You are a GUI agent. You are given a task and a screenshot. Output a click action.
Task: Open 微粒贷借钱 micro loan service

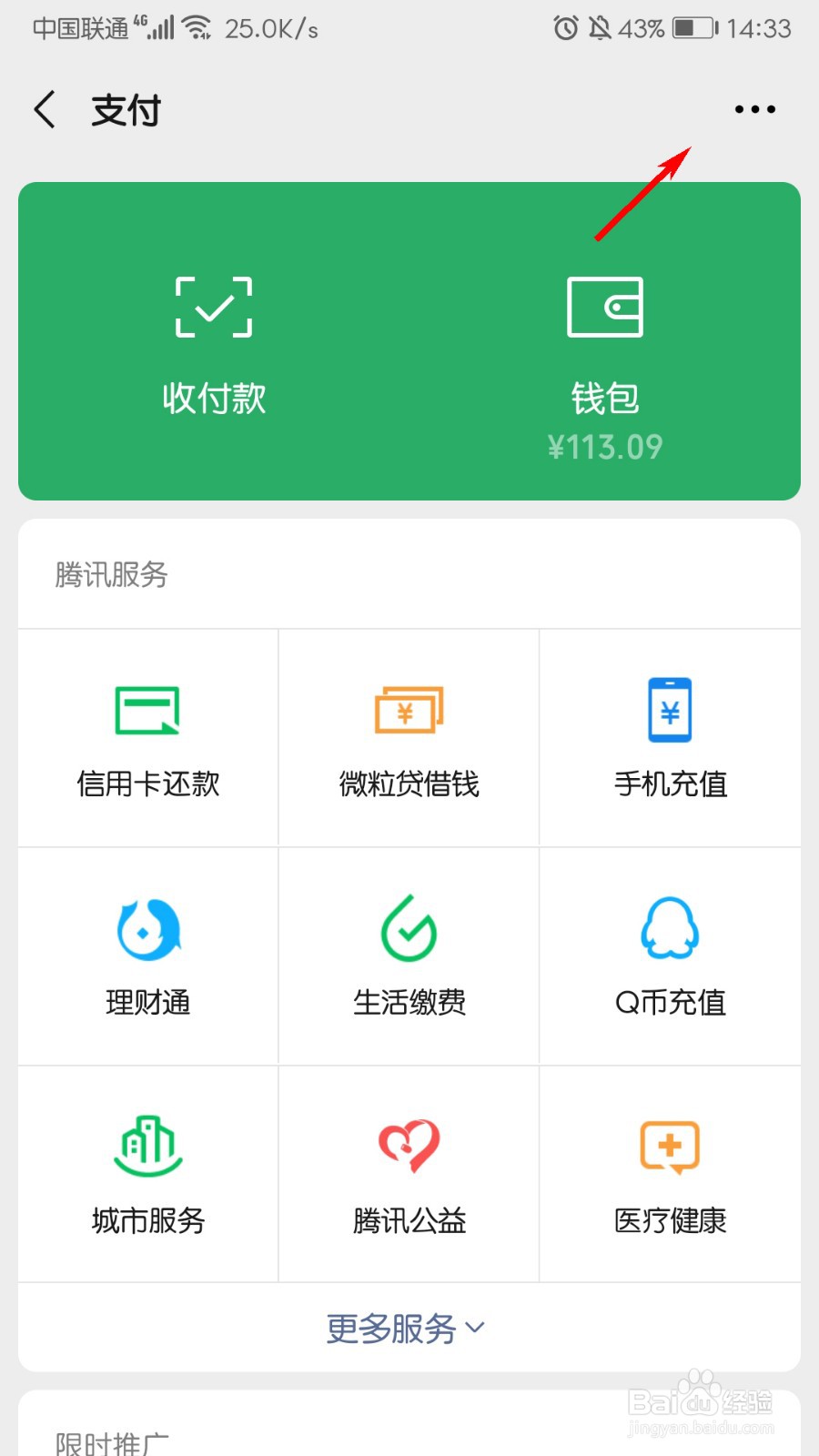[408, 739]
